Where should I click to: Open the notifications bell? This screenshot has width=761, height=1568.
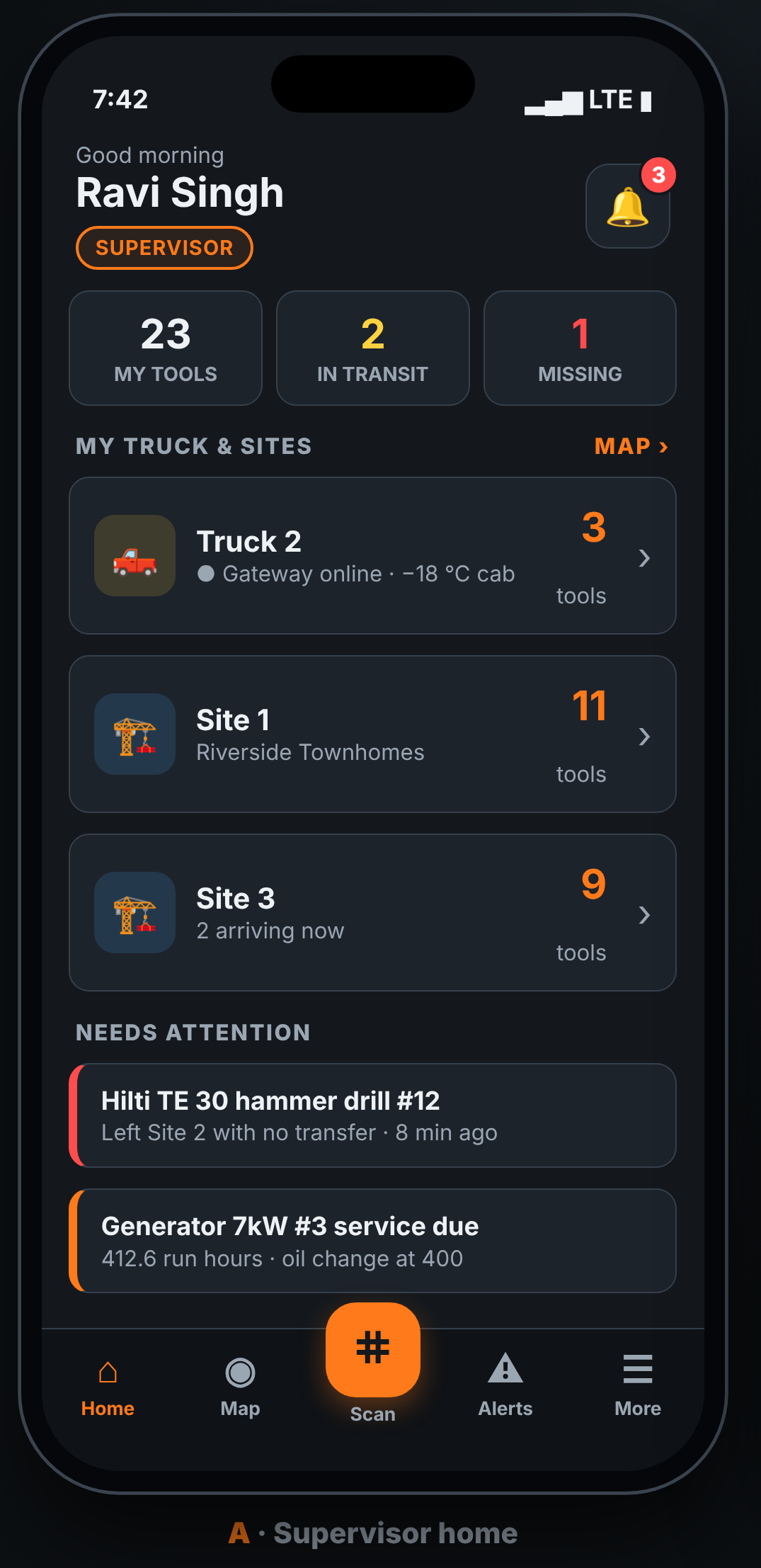point(627,206)
